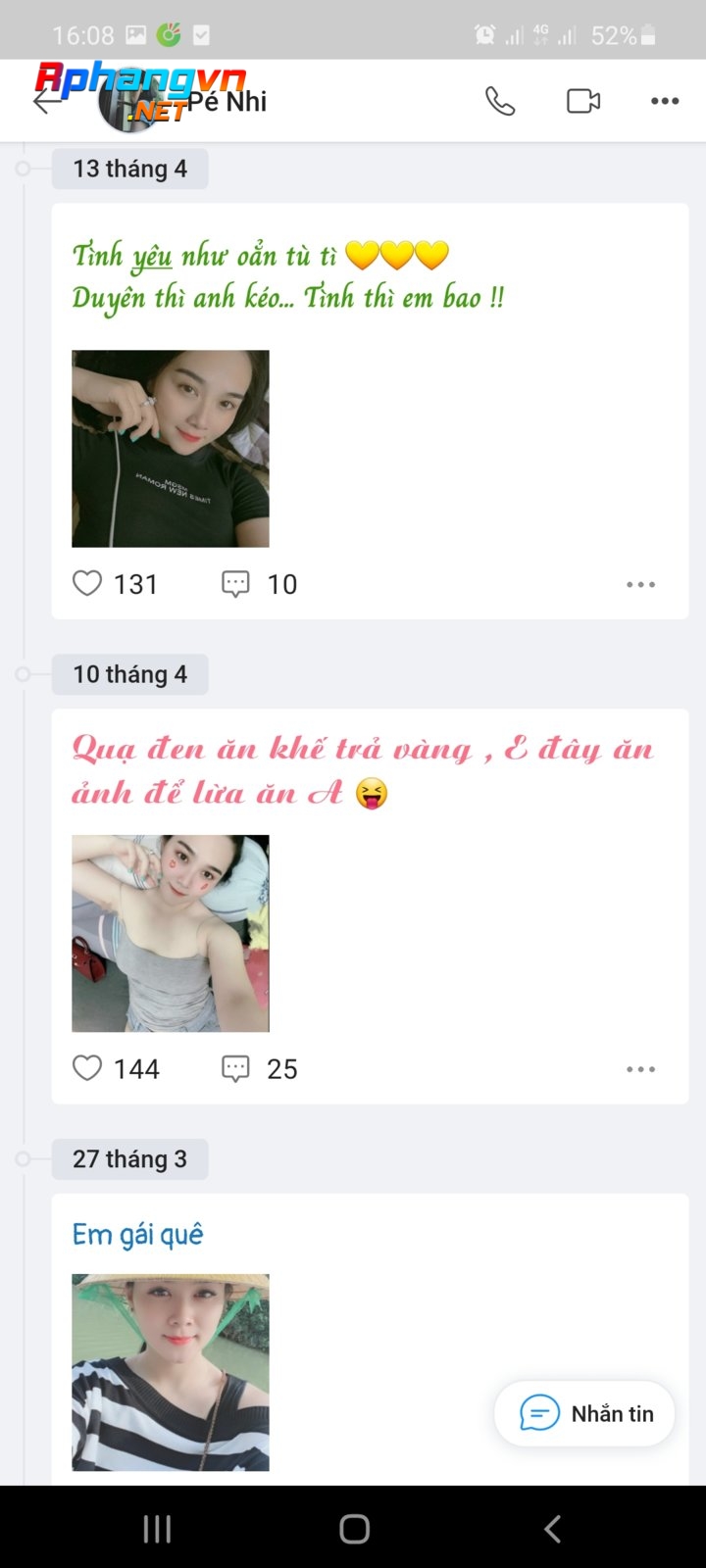Like the 13 tháng 4 post
The height and width of the screenshot is (1568, 706).
pyautogui.click(x=87, y=583)
